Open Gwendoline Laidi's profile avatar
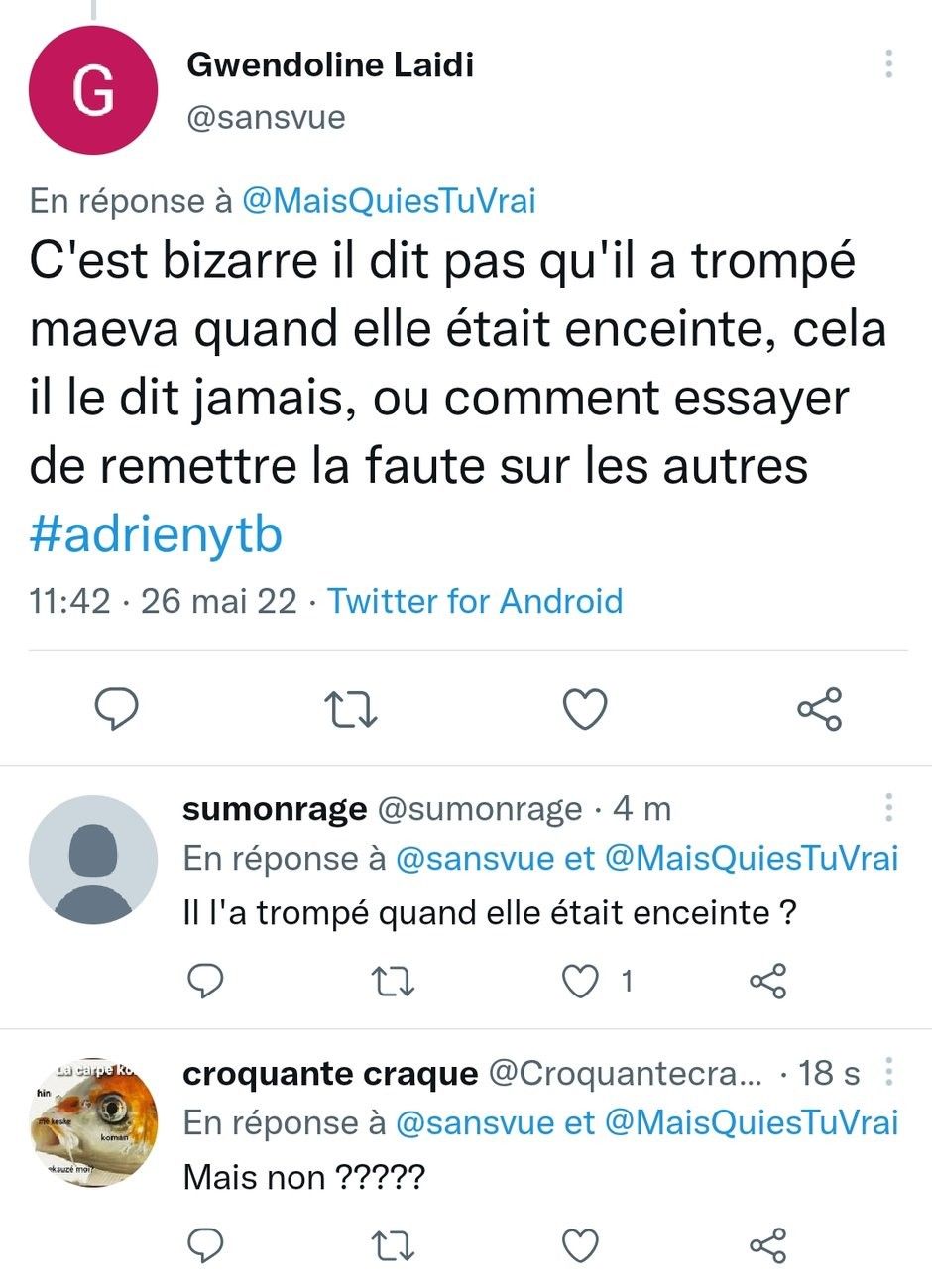Viewport: 932px width, 1288px height. [x=93, y=90]
